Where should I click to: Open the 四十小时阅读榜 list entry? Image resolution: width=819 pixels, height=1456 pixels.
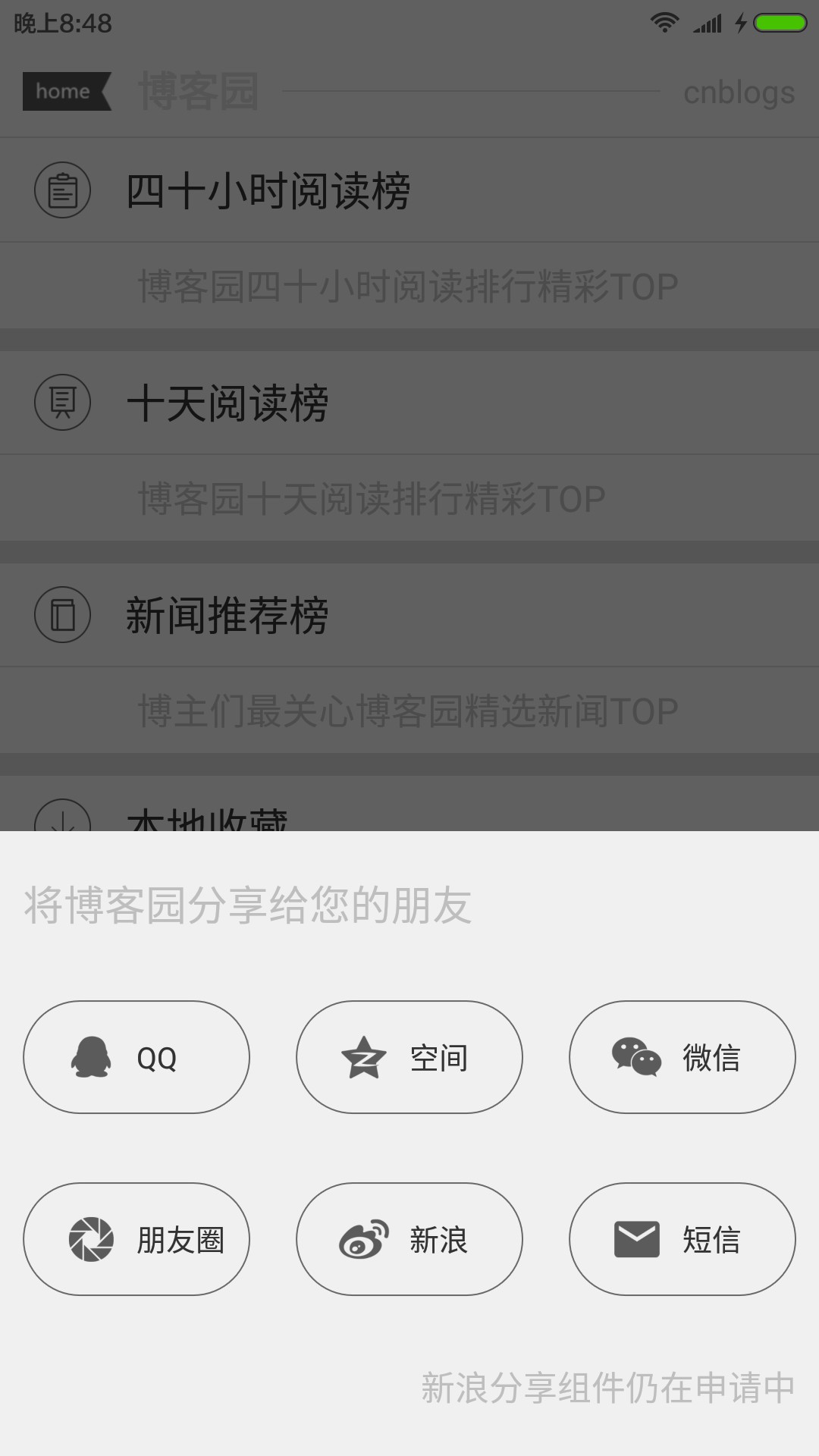269,190
